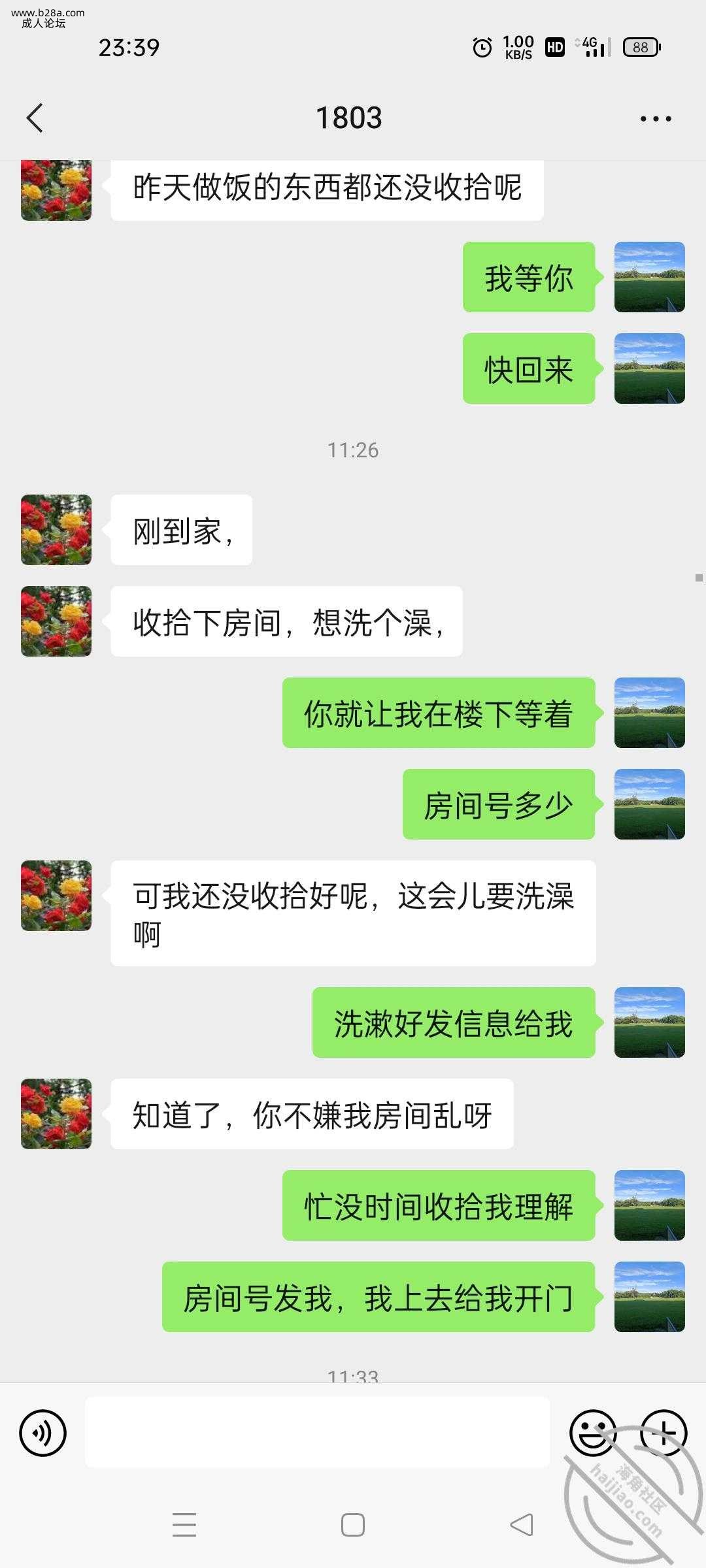Viewport: 706px width, 1568px height.
Task: Open the emoji picker
Action: click(x=592, y=1433)
